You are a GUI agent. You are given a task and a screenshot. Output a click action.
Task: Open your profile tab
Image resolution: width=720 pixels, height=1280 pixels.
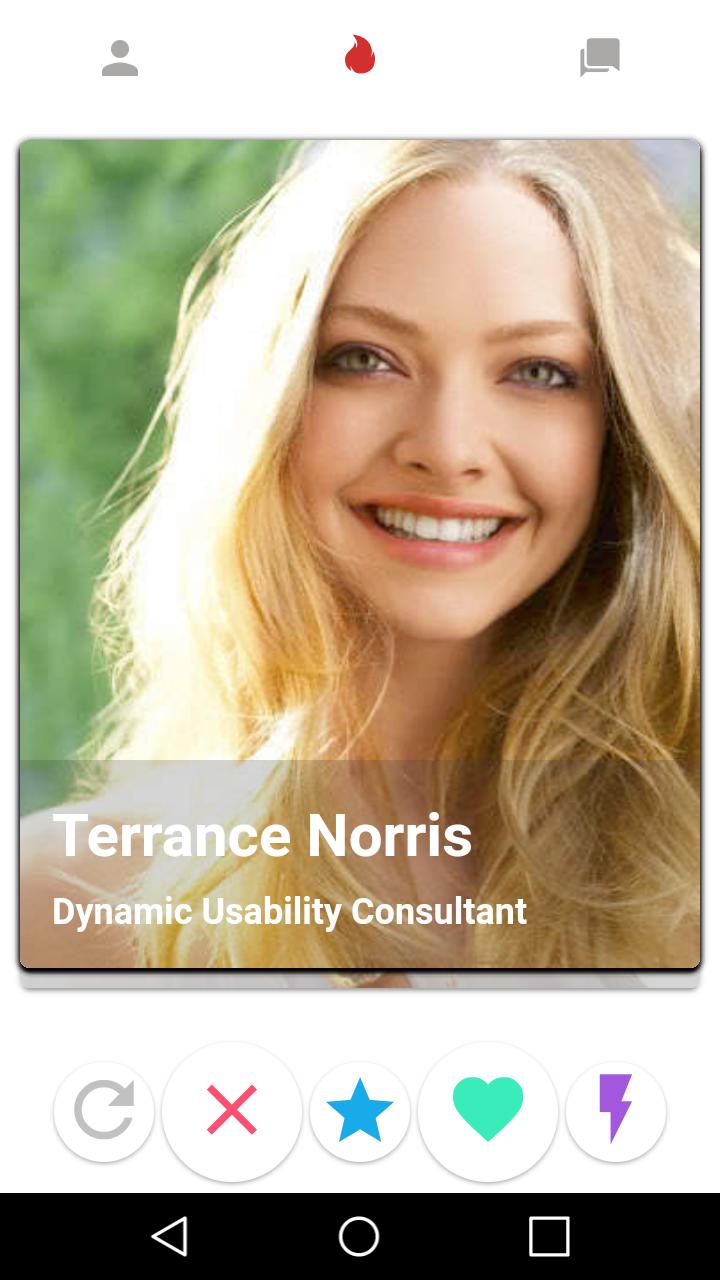tap(120, 58)
